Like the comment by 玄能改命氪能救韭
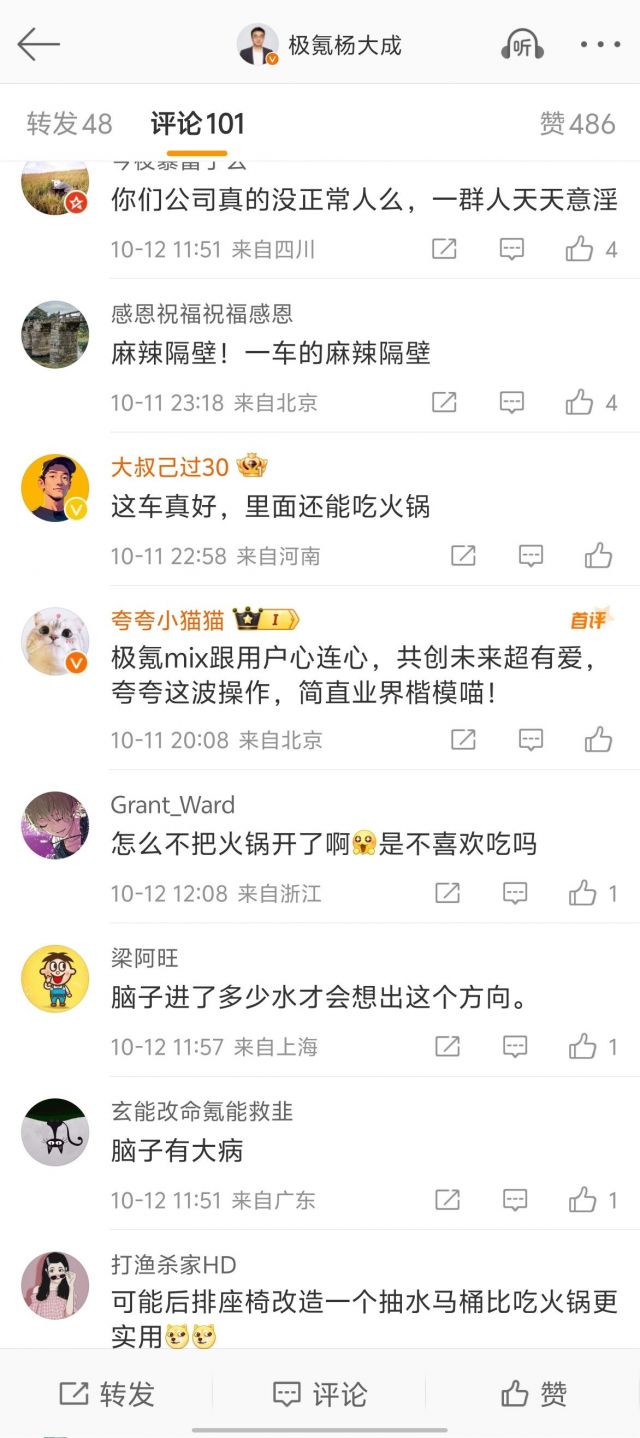The width and height of the screenshot is (640, 1438). coord(583,1200)
